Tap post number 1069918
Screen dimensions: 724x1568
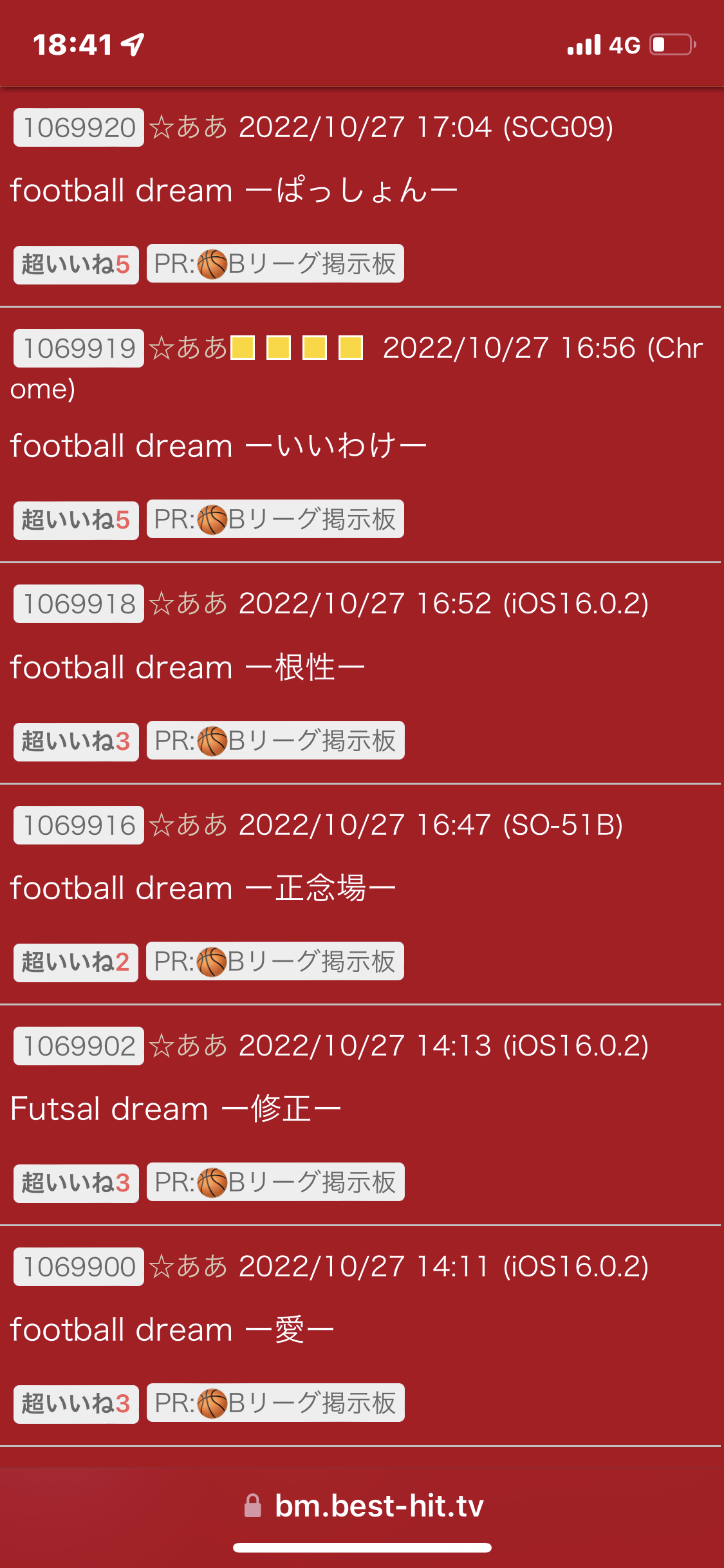[79, 604]
